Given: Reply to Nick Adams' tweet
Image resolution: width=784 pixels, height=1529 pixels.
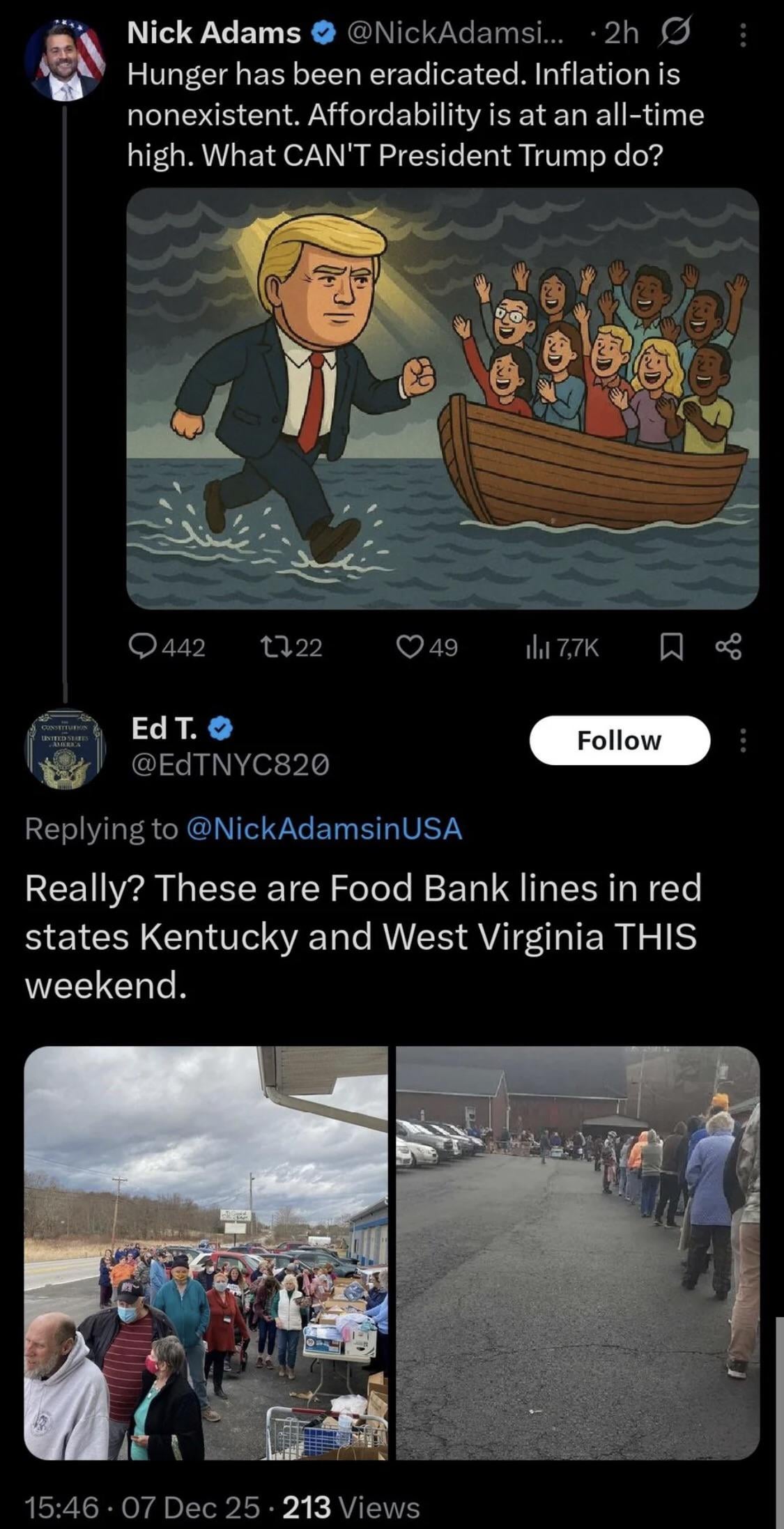Looking at the screenshot, I should click(145, 647).
